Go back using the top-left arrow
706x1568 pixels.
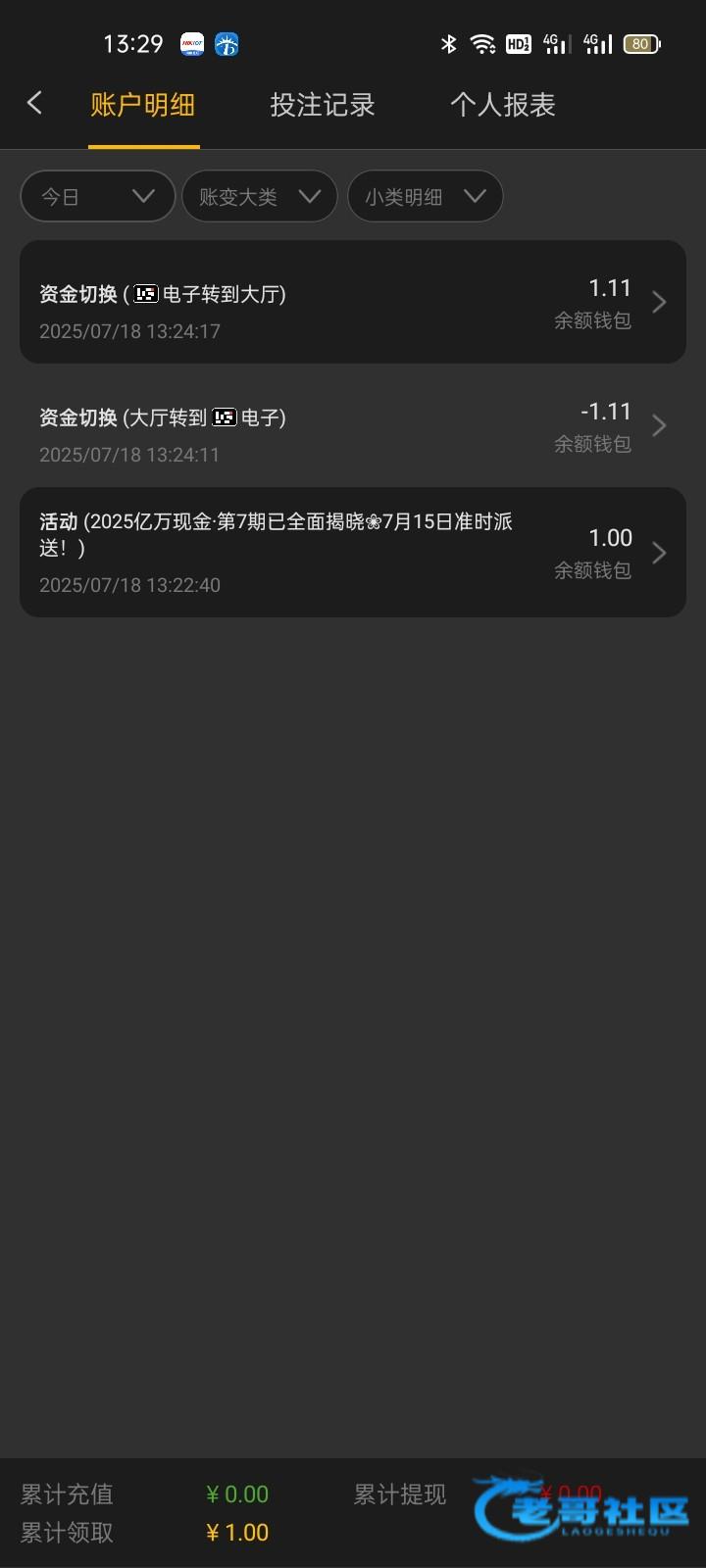(x=34, y=103)
